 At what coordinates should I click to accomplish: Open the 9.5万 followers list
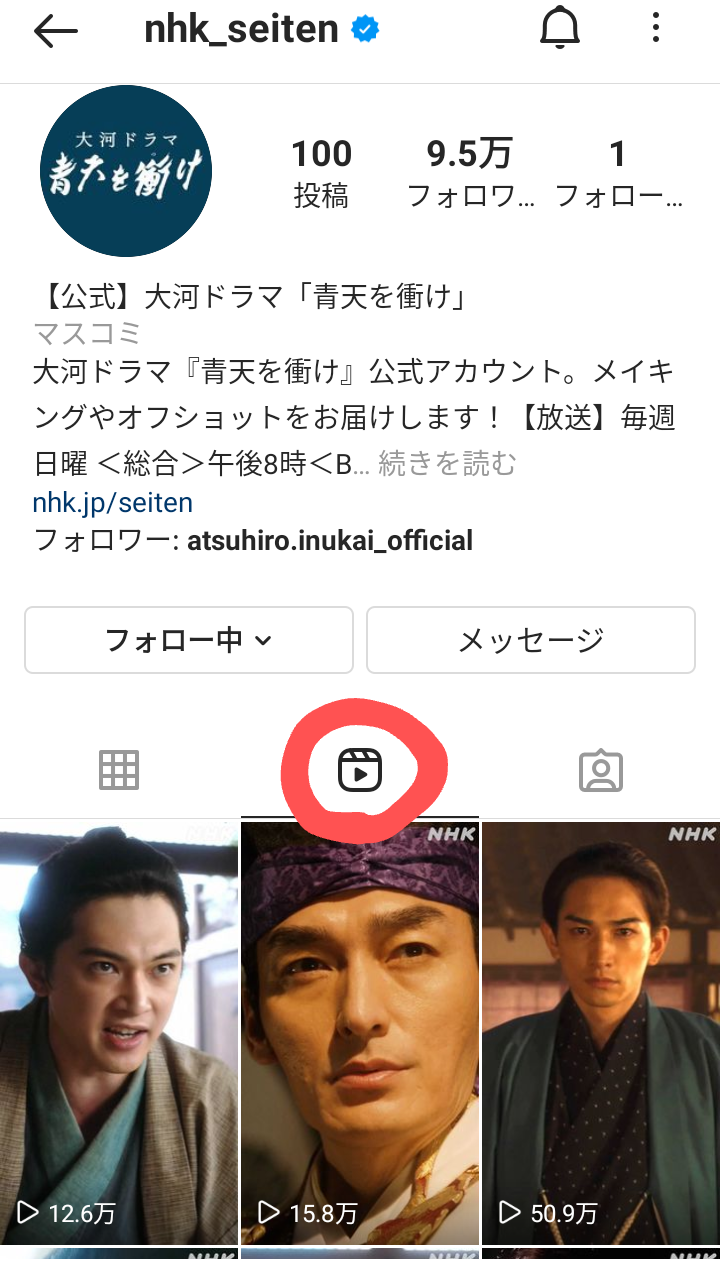pyautogui.click(x=470, y=172)
